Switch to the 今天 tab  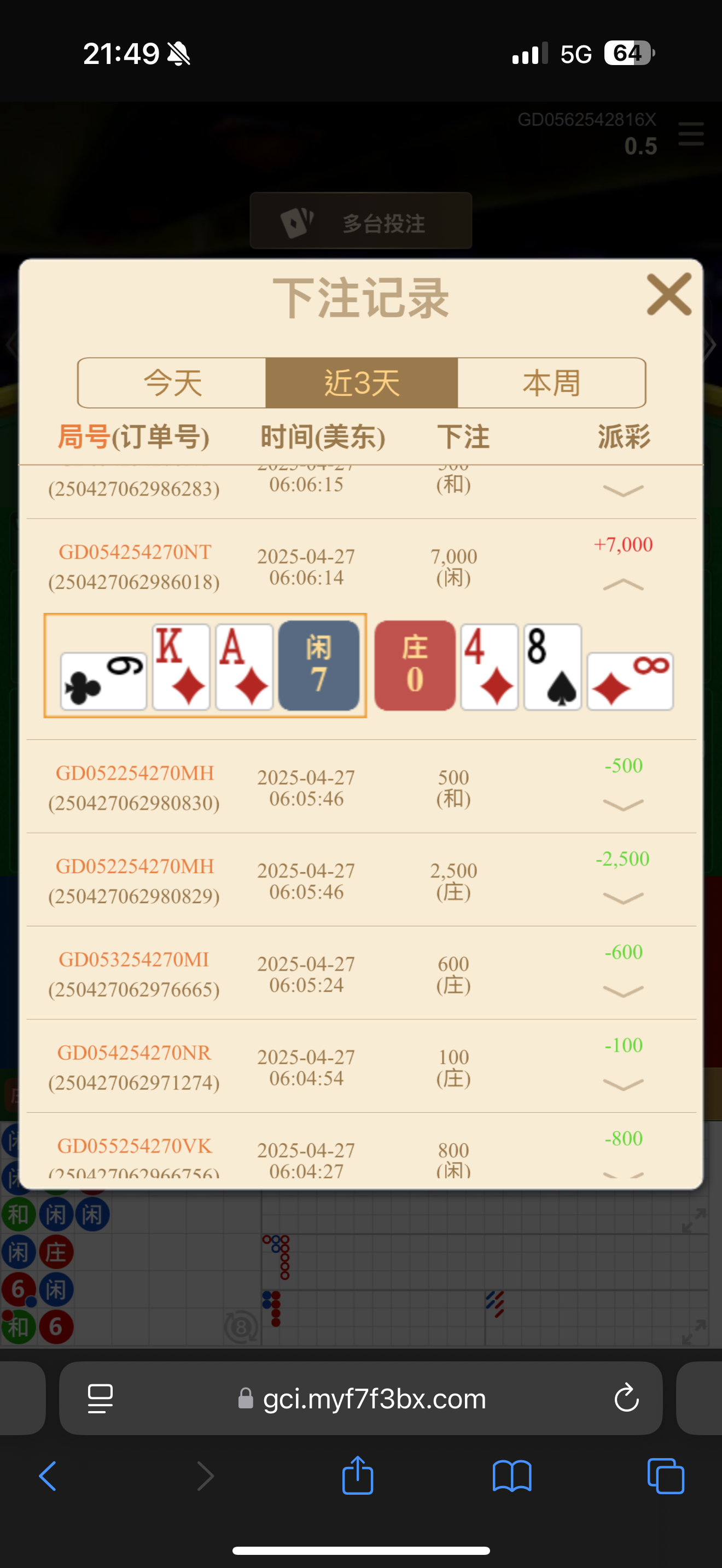tap(172, 383)
